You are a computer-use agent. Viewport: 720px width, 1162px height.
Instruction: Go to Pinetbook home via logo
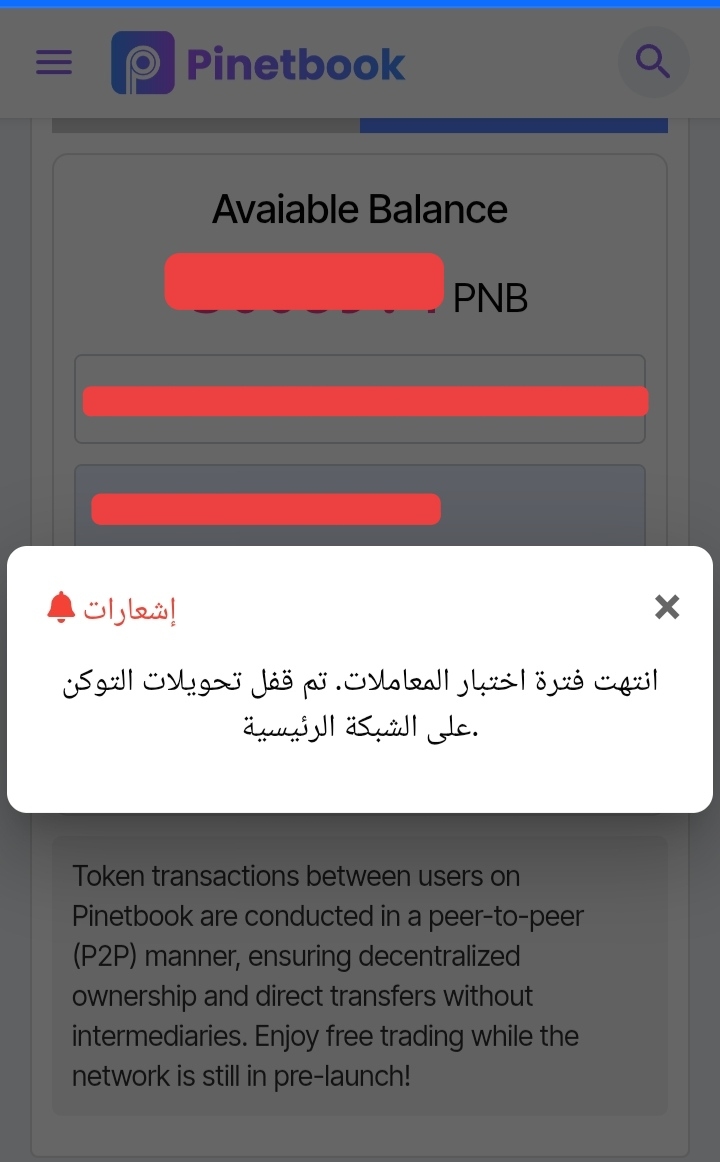[x=258, y=63]
